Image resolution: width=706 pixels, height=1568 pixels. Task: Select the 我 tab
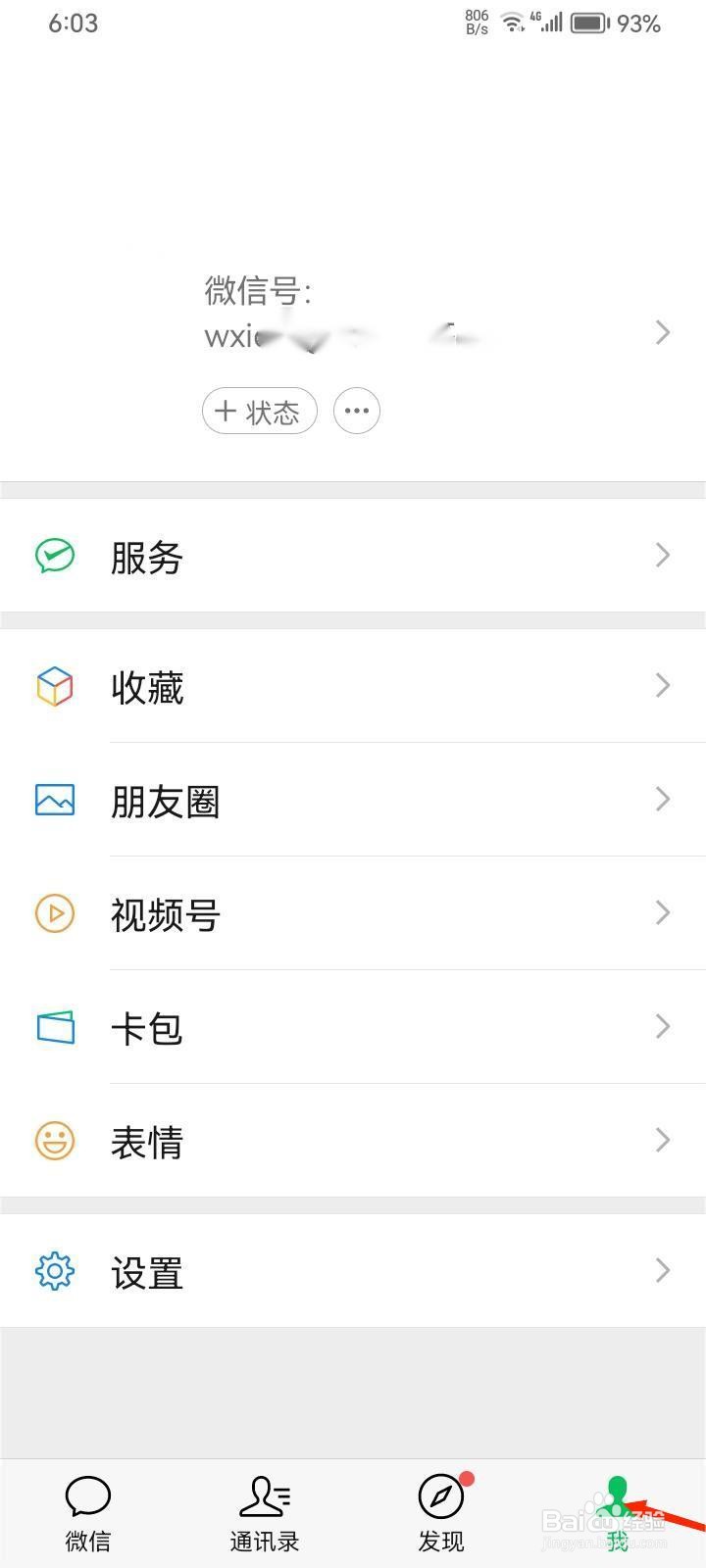618,1514
